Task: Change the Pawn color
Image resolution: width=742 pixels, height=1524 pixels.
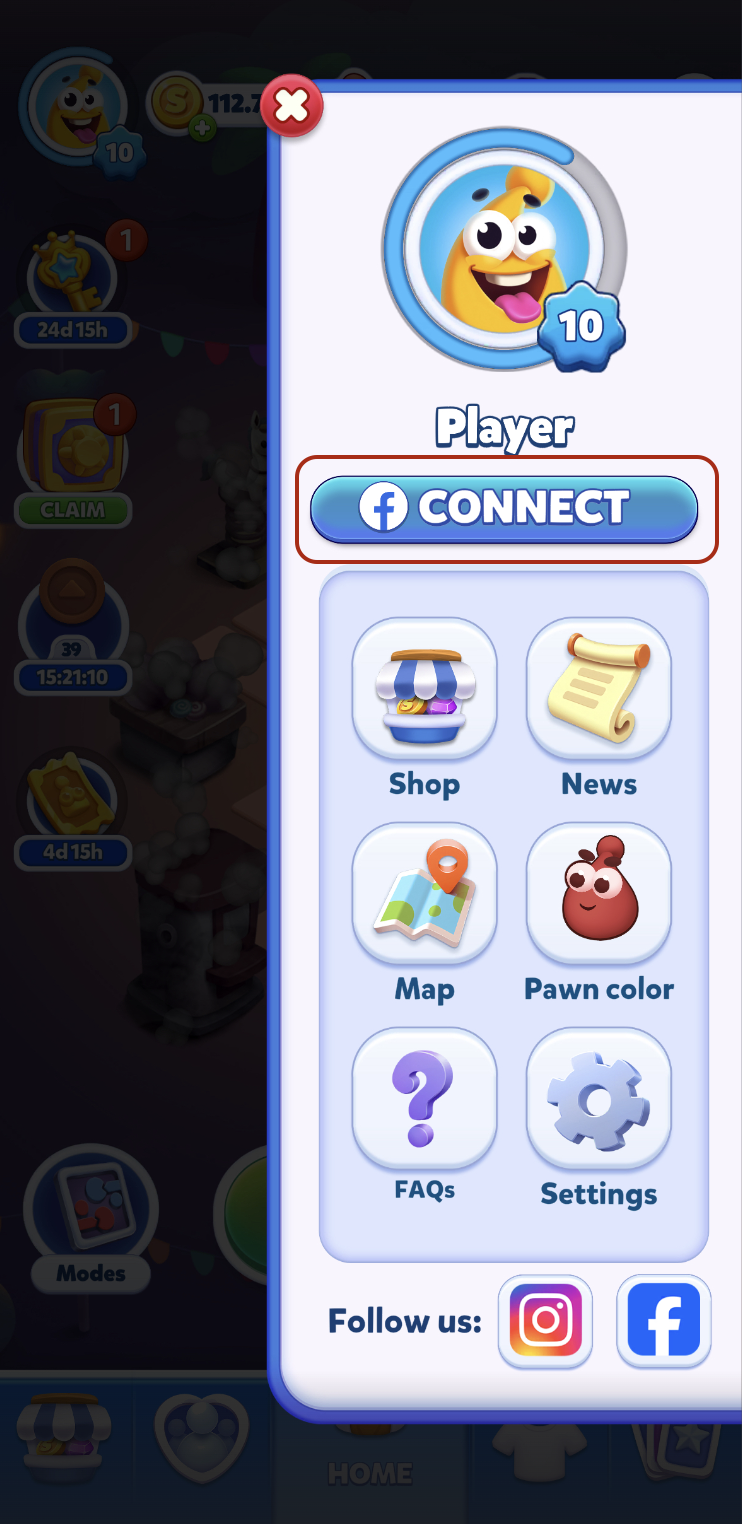Action: [x=598, y=895]
